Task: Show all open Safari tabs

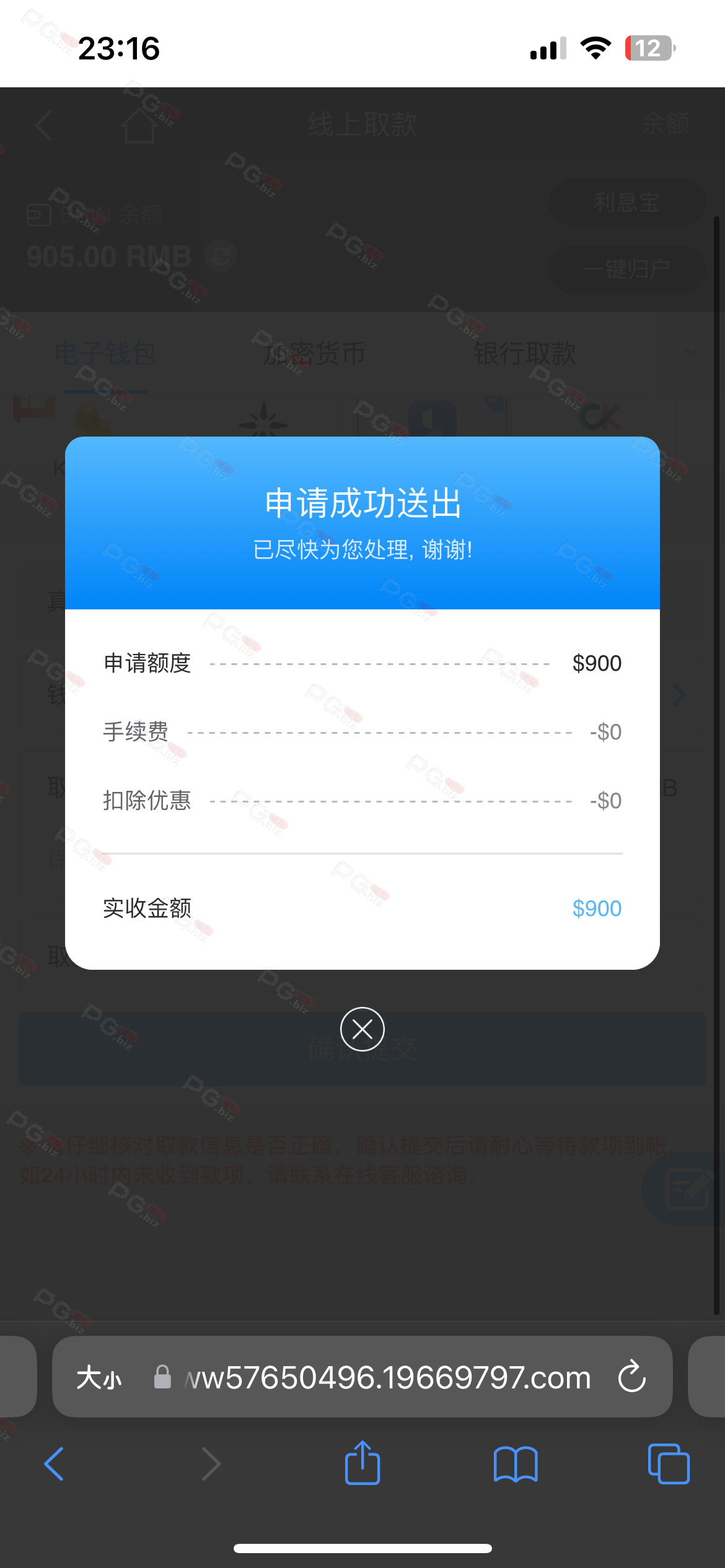Action: pos(669,1464)
